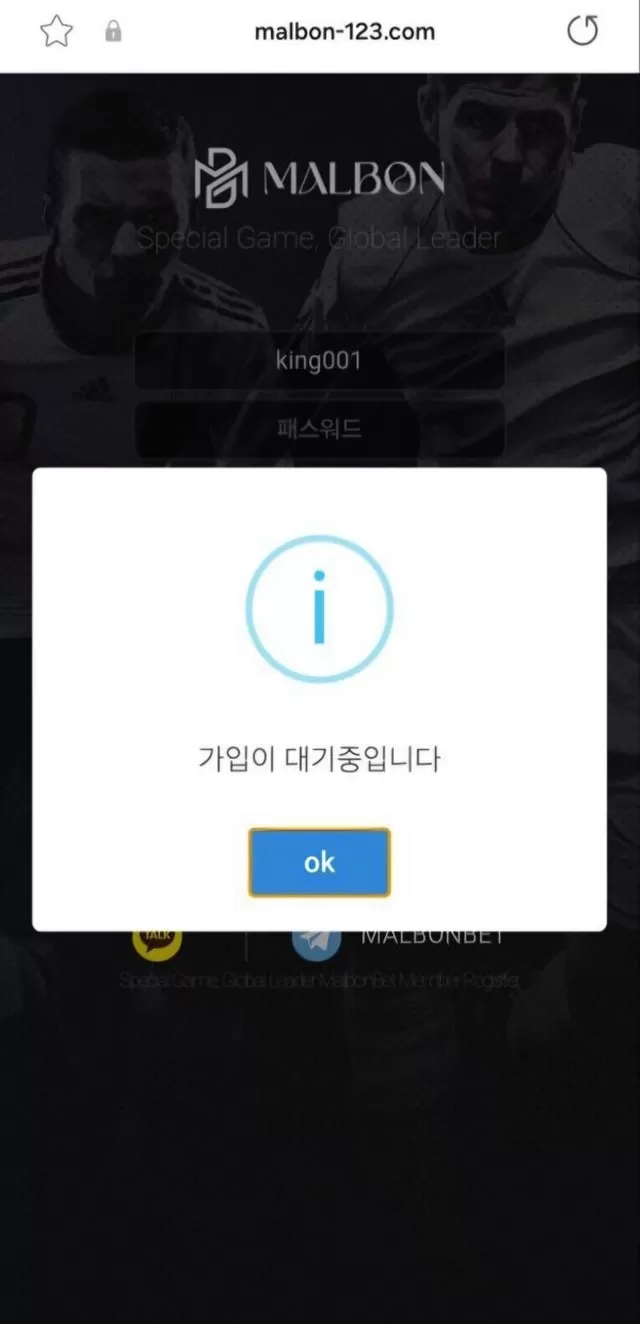The height and width of the screenshot is (1324, 640).
Task: Bookmark this page with the star icon
Action: click(56, 32)
